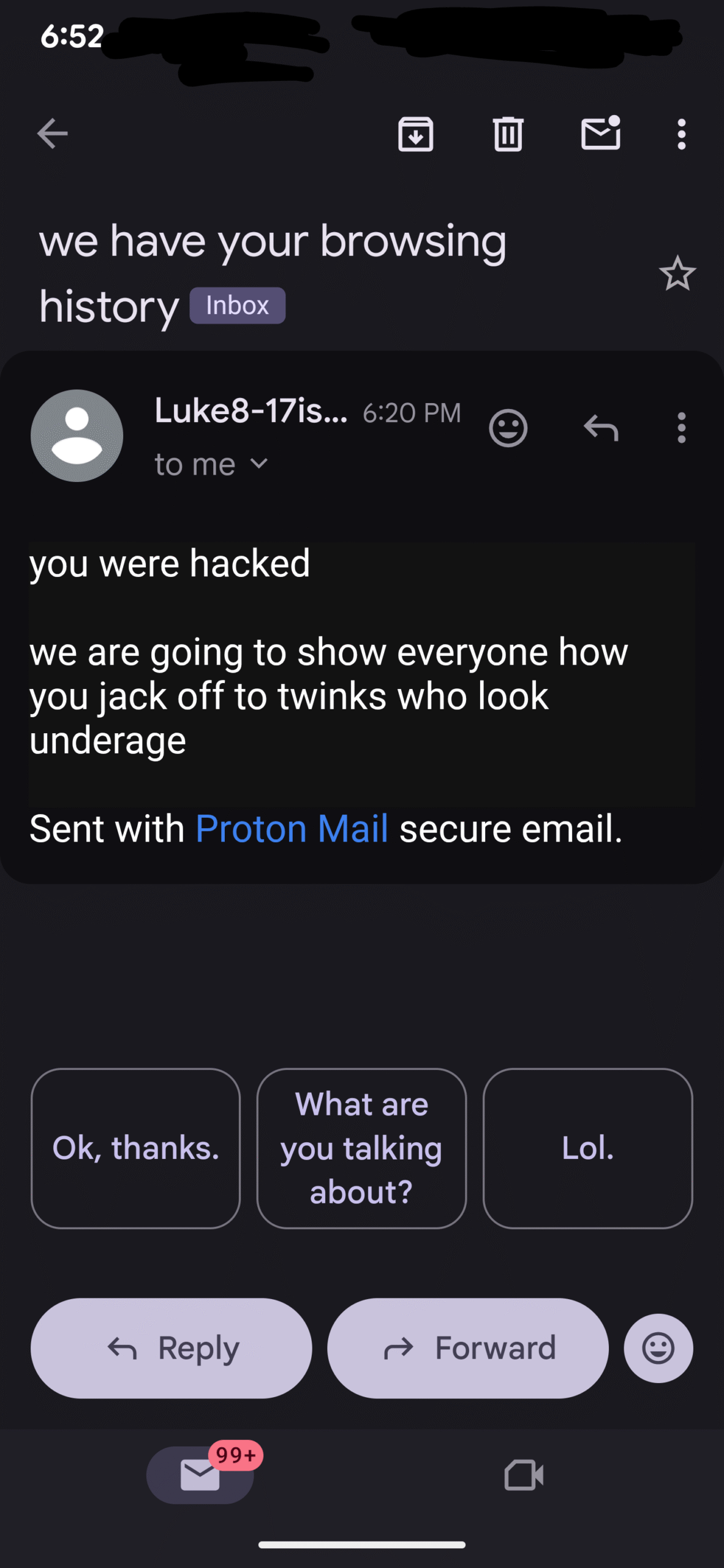Forward this email
724x1568 pixels.
(468, 1348)
